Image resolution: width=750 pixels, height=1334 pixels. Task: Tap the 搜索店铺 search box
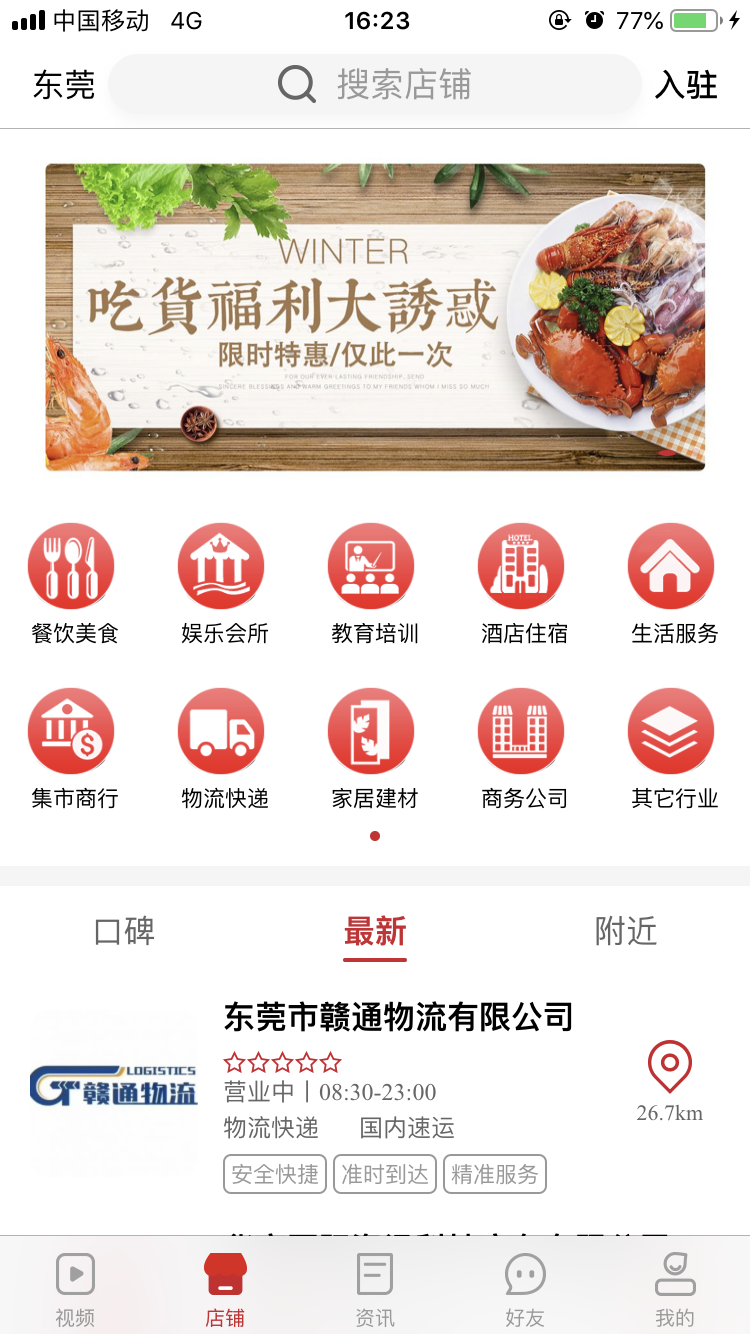coord(375,85)
